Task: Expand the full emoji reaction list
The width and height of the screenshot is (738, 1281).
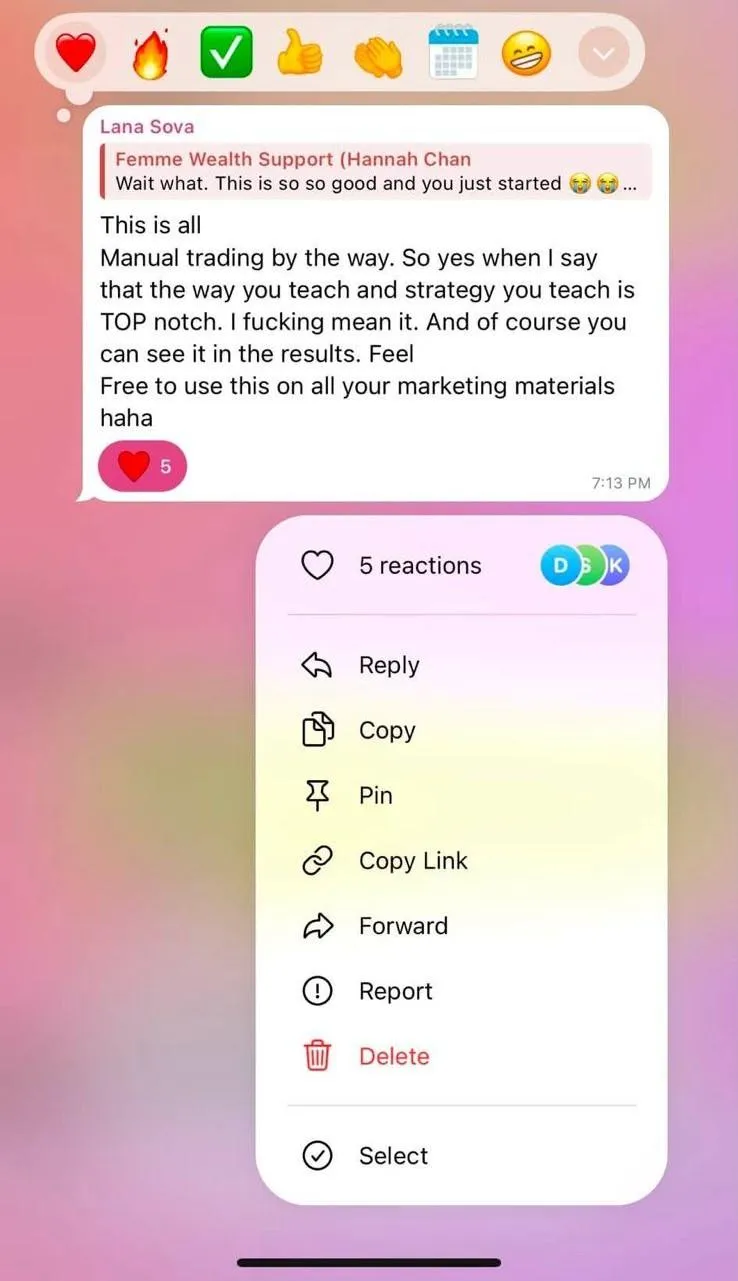Action: click(x=603, y=53)
